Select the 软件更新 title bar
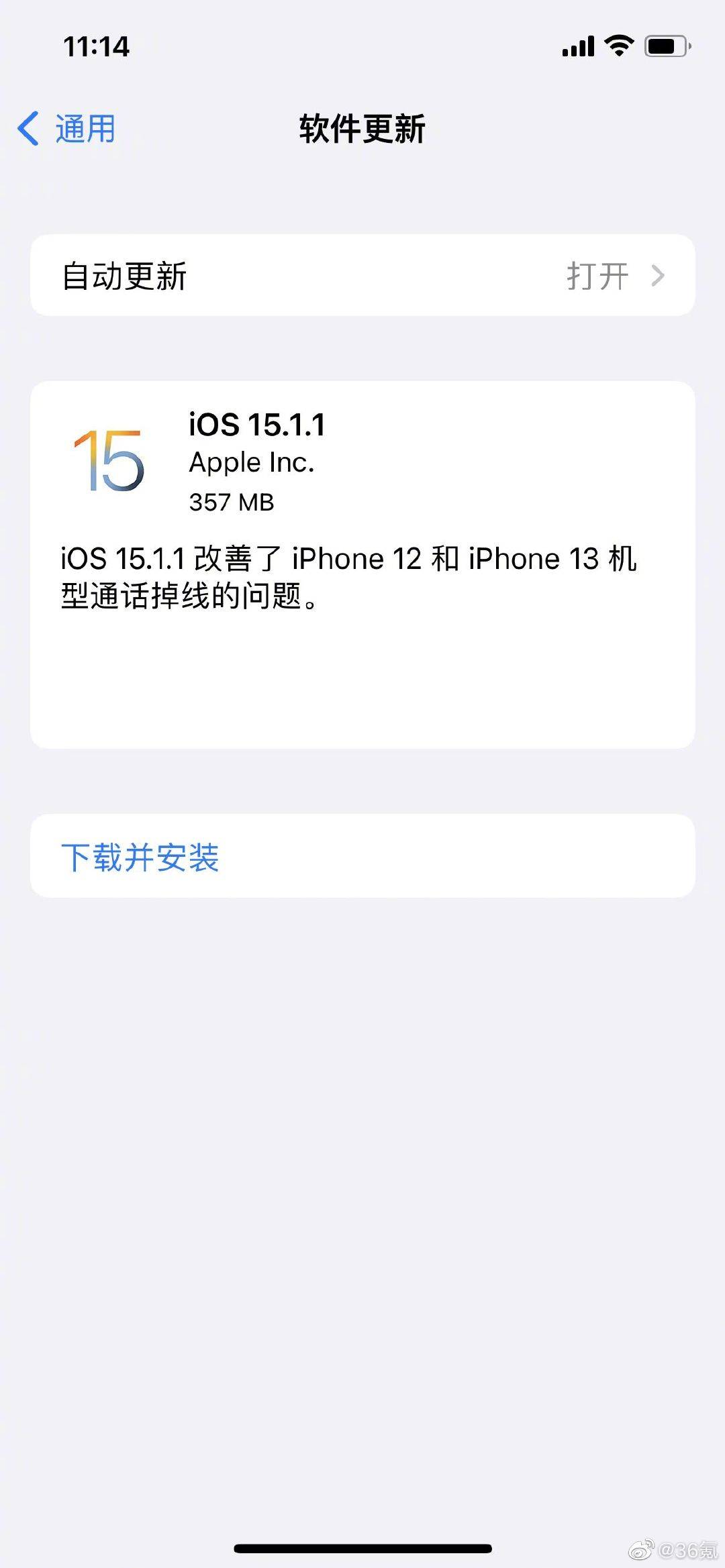The height and width of the screenshot is (1568, 725). 362,129
